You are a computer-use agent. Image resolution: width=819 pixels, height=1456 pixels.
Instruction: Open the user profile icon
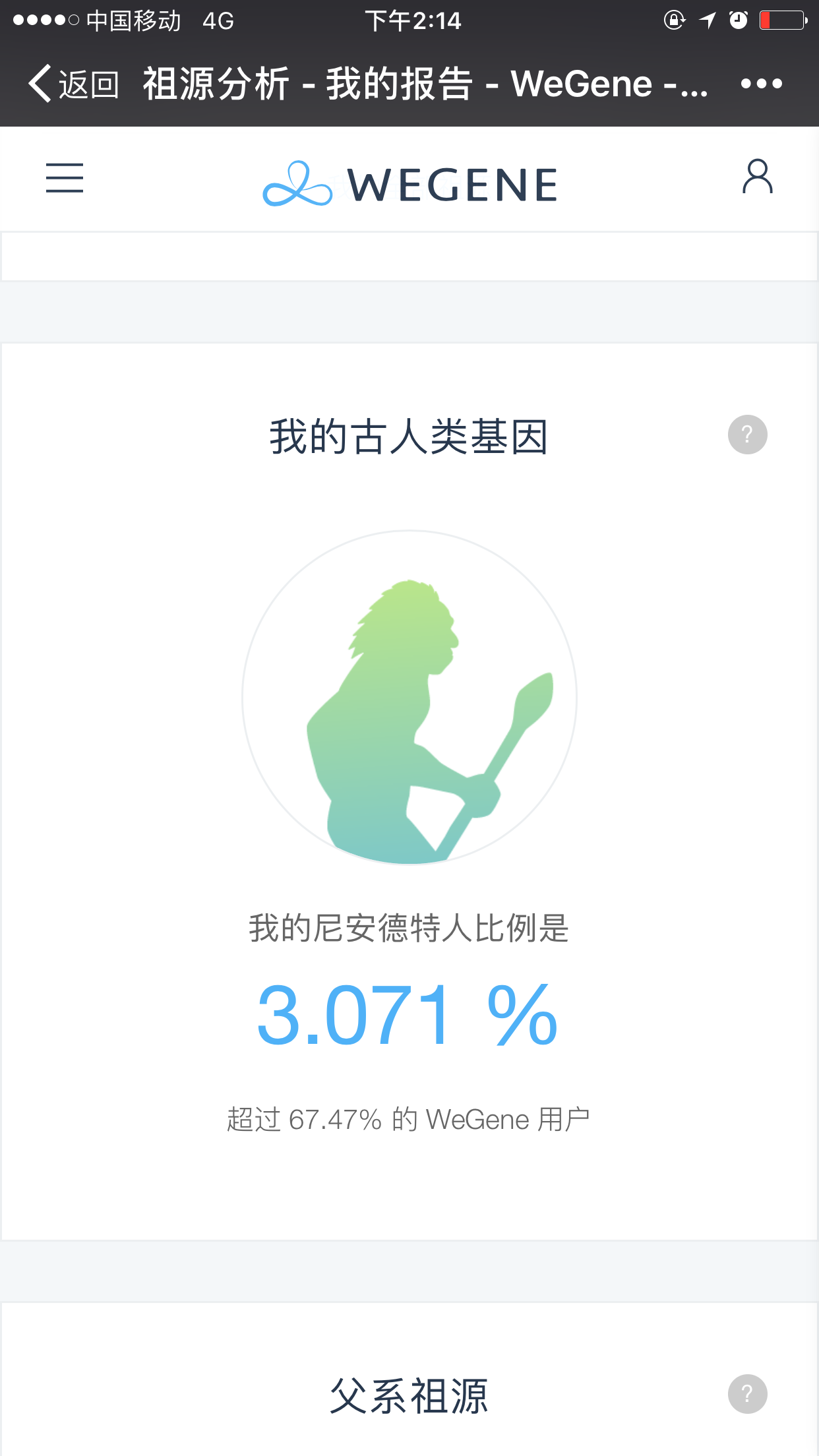[x=757, y=177]
